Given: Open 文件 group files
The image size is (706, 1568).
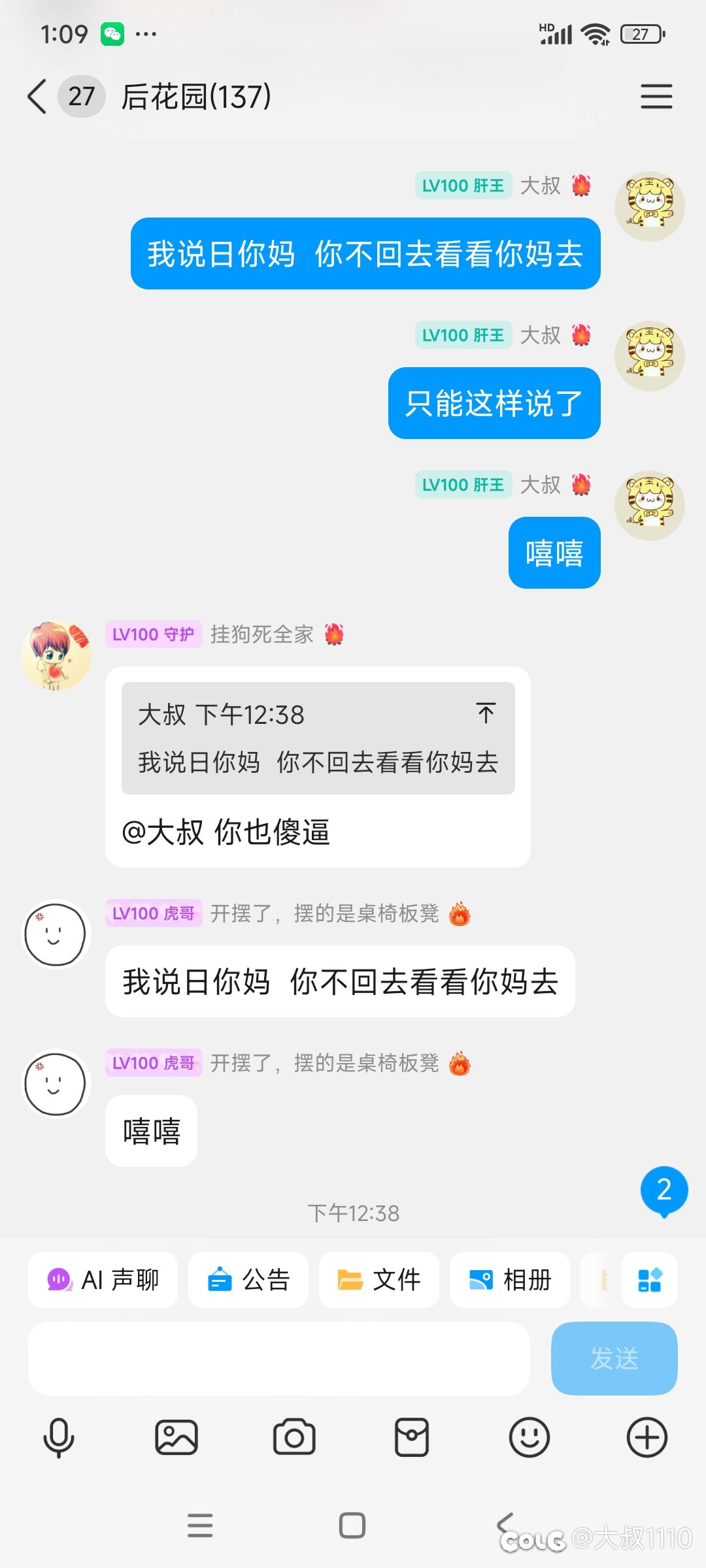Looking at the screenshot, I should (x=379, y=1280).
